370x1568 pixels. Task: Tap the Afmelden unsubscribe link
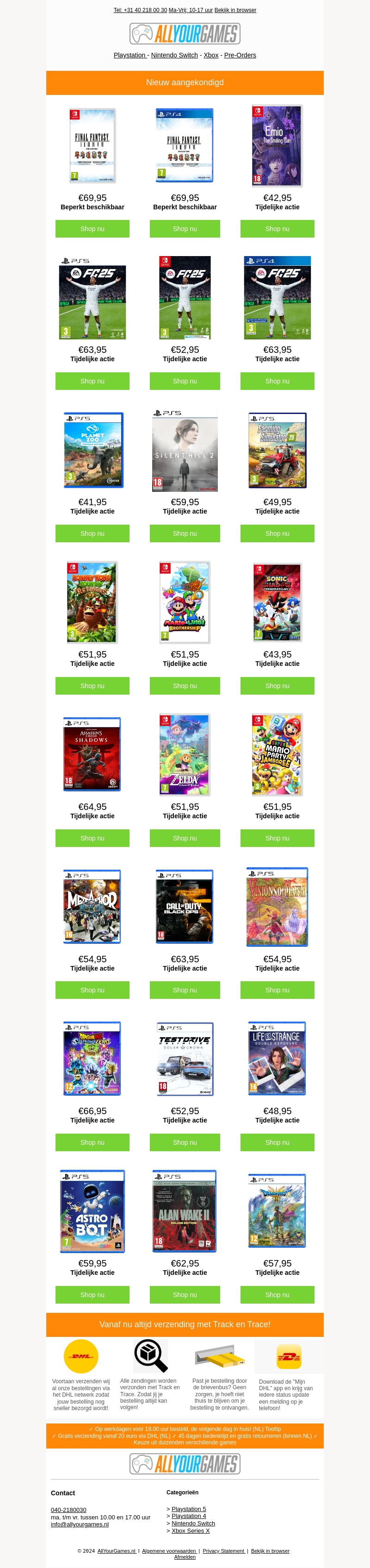(x=185, y=1556)
